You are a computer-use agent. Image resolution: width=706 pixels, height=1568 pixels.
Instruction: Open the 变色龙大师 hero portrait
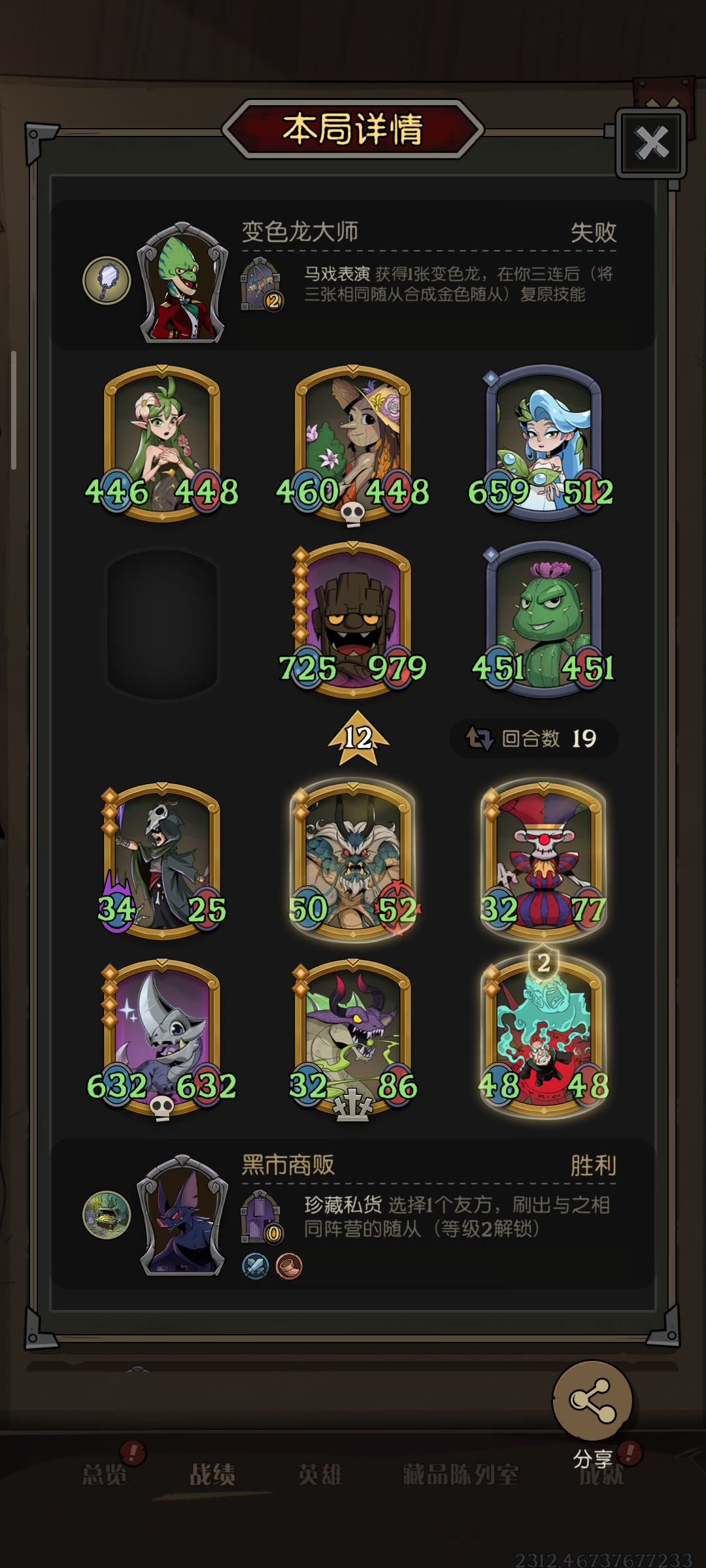(x=182, y=283)
